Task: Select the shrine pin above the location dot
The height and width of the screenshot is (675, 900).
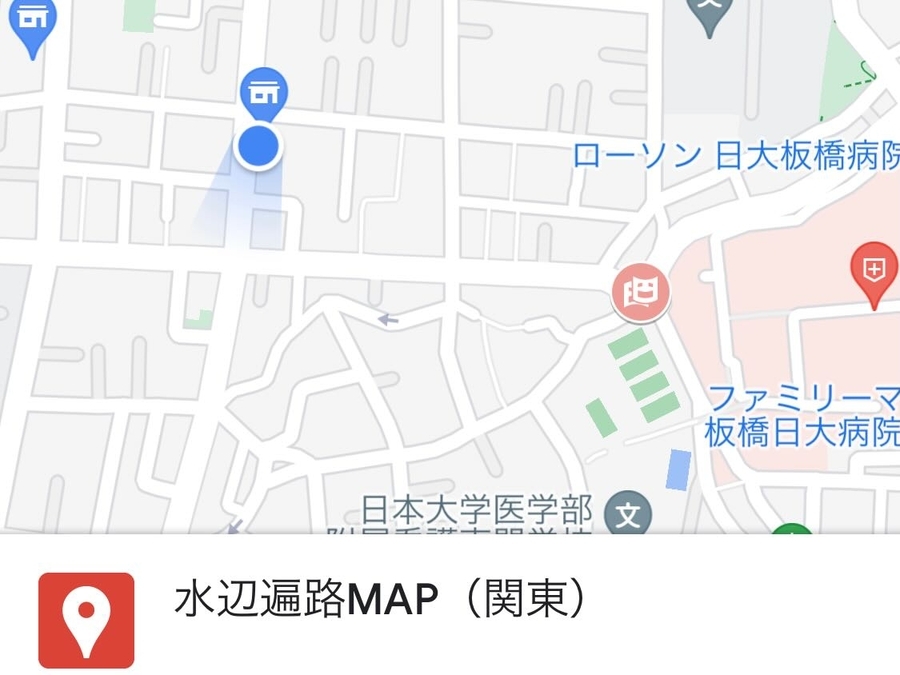Action: coord(264,91)
